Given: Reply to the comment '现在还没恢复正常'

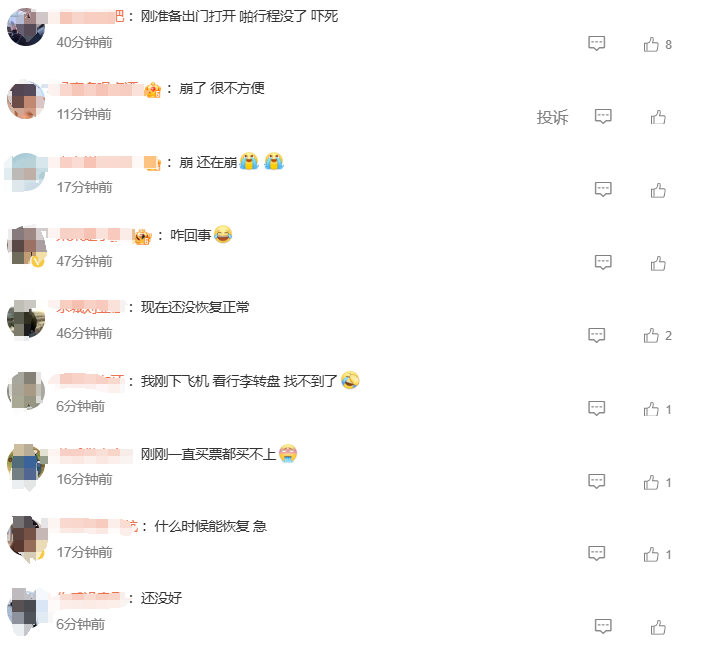Looking at the screenshot, I should click(597, 335).
